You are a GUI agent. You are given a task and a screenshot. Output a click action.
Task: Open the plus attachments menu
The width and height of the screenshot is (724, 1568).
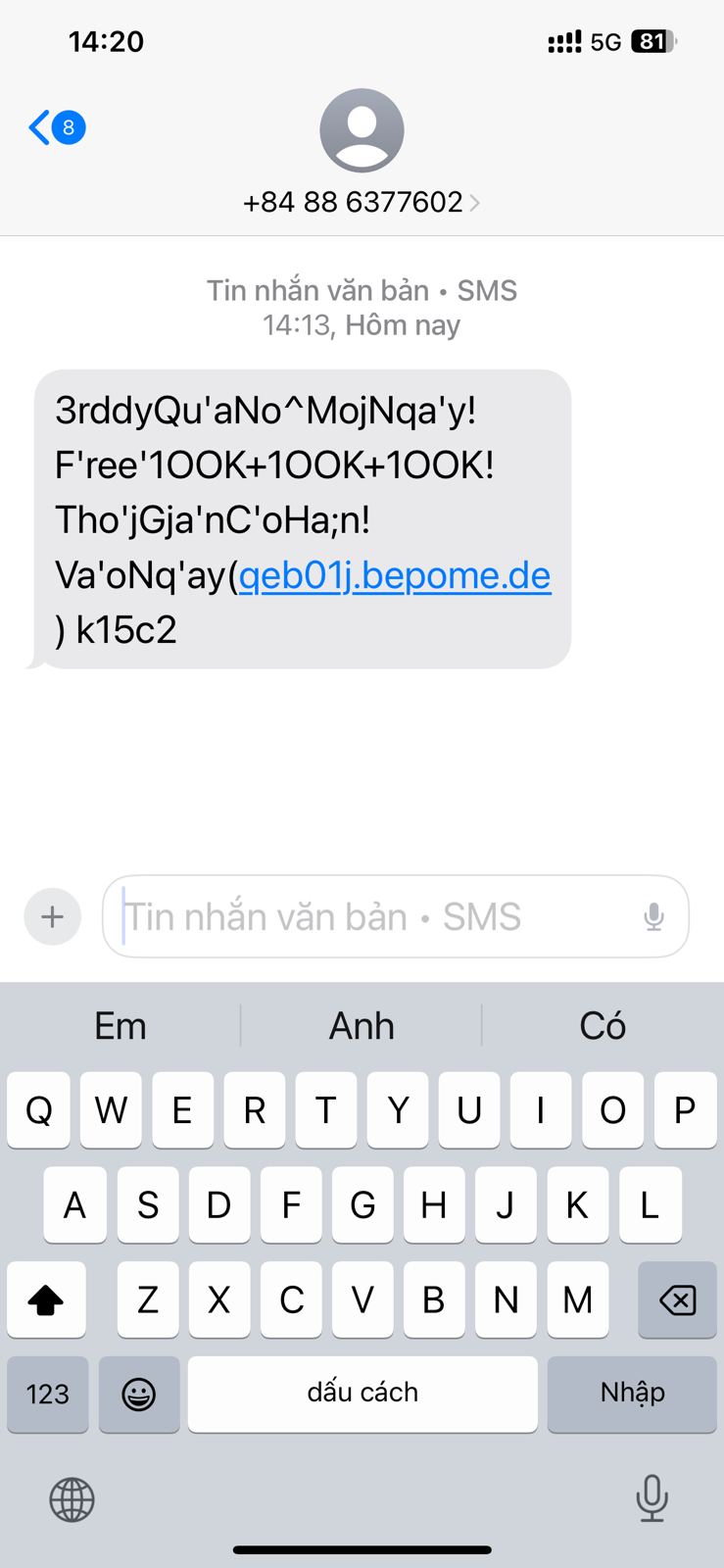click(x=53, y=916)
